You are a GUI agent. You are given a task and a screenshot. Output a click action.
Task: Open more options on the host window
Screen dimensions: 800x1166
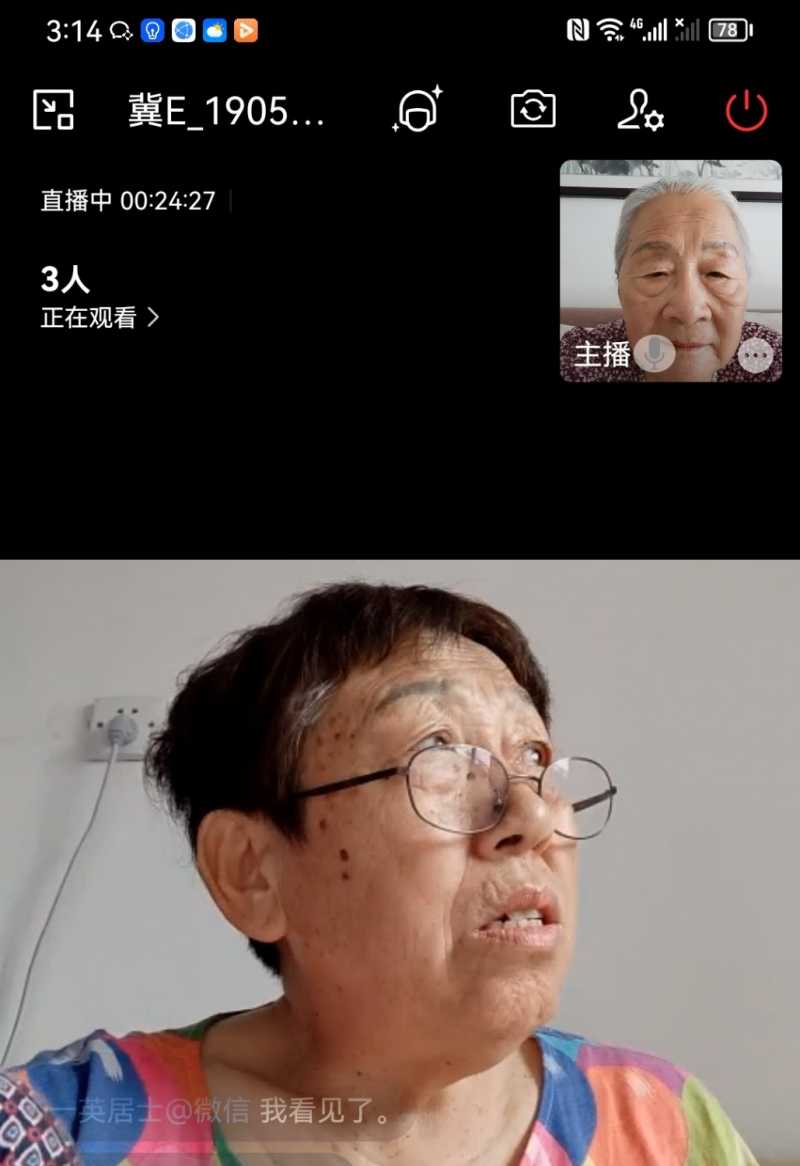757,355
